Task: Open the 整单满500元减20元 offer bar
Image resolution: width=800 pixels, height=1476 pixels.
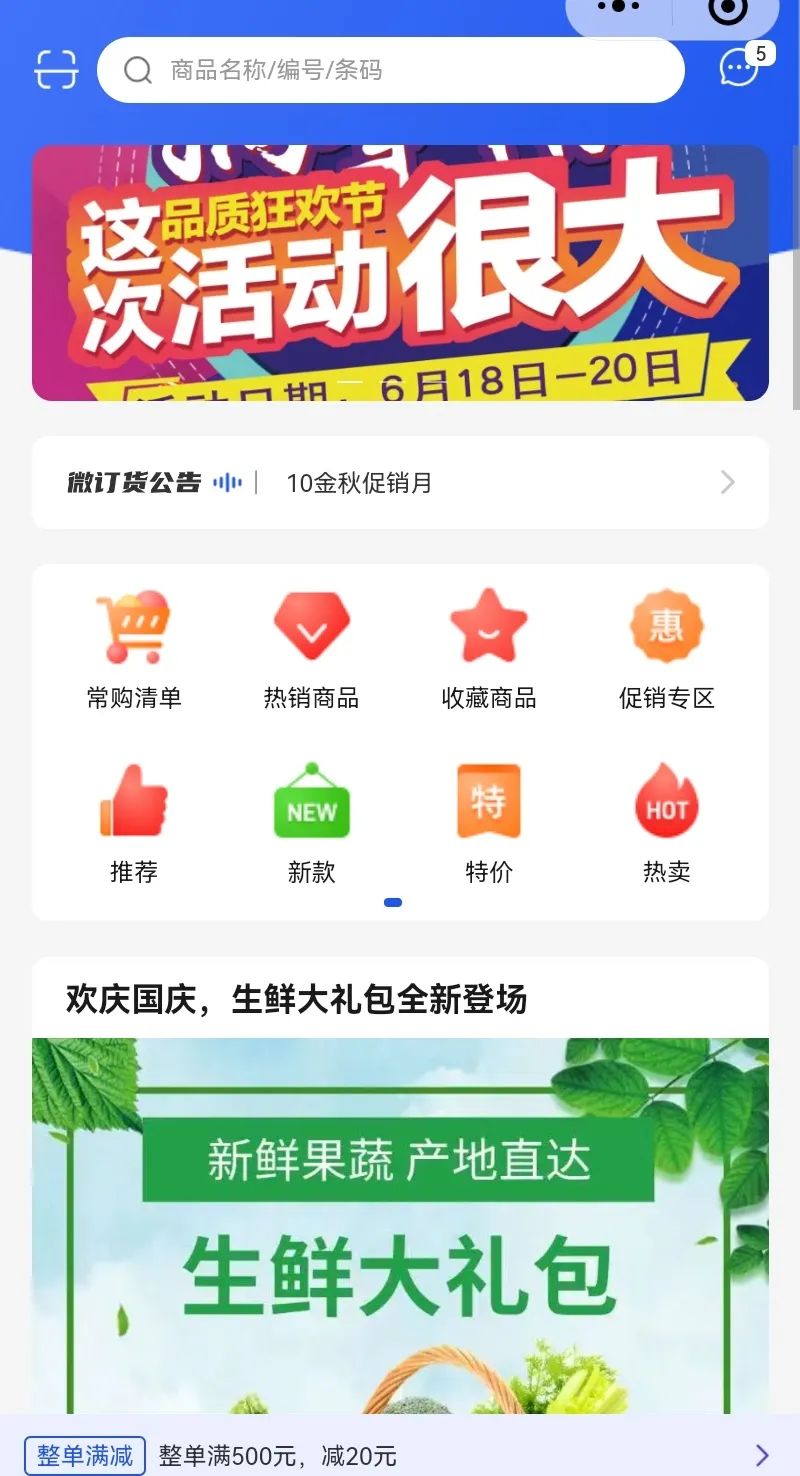Action: 400,1455
